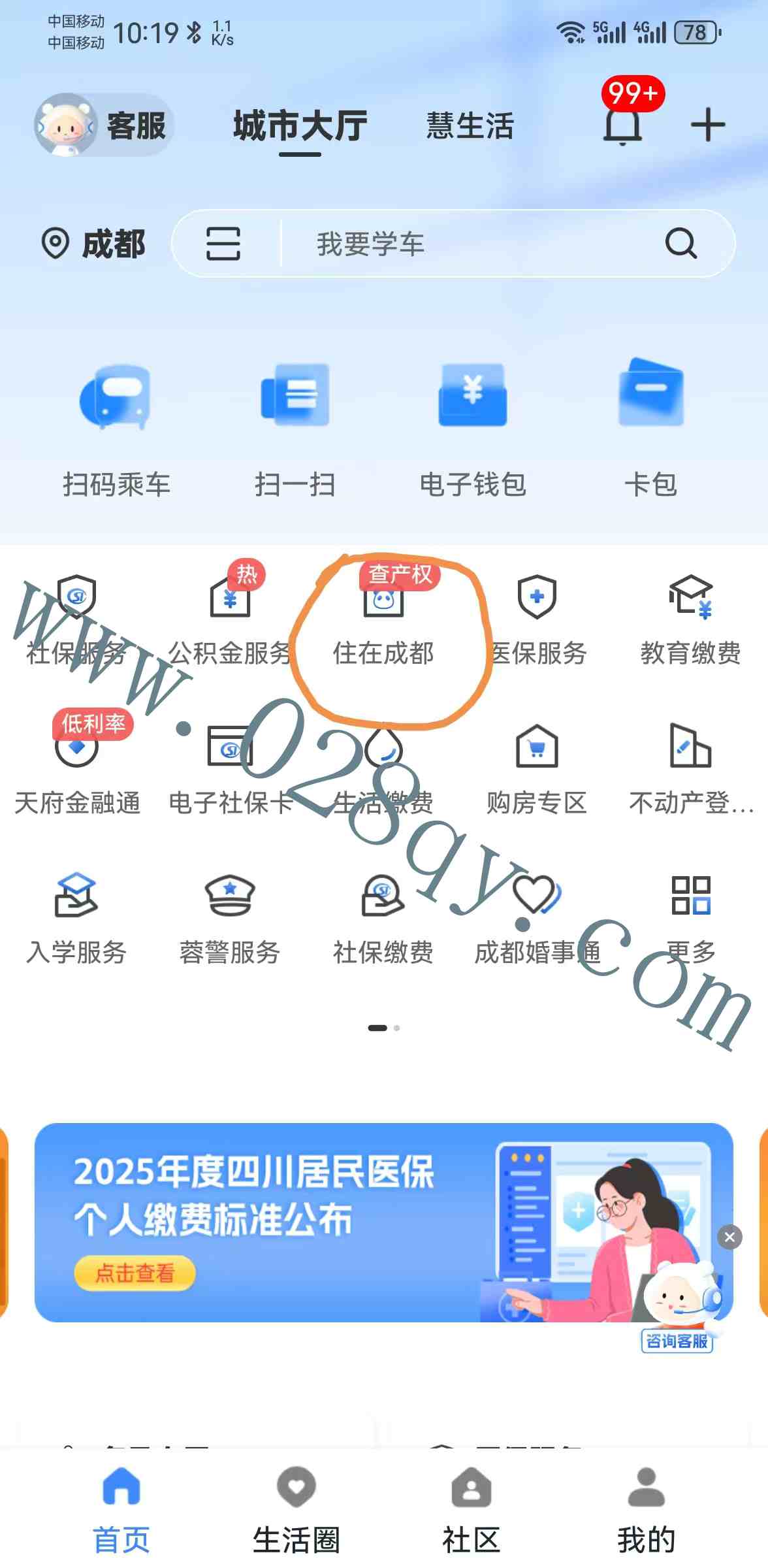This screenshot has height=1568, width=768.
Task: Open the notifications bell
Action: pyautogui.click(x=622, y=123)
